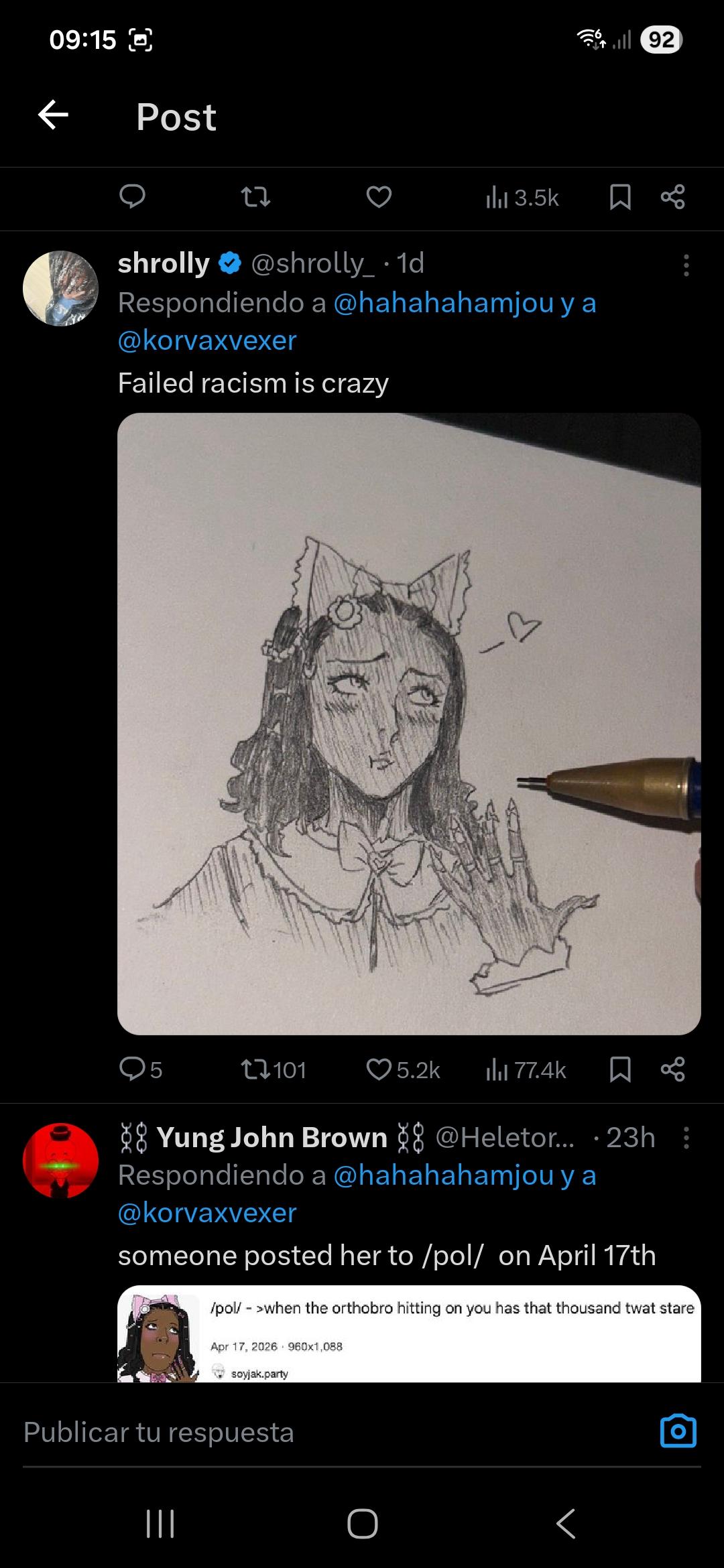
Task: Open more options on Yung John Brown's reply
Action: (686, 1138)
